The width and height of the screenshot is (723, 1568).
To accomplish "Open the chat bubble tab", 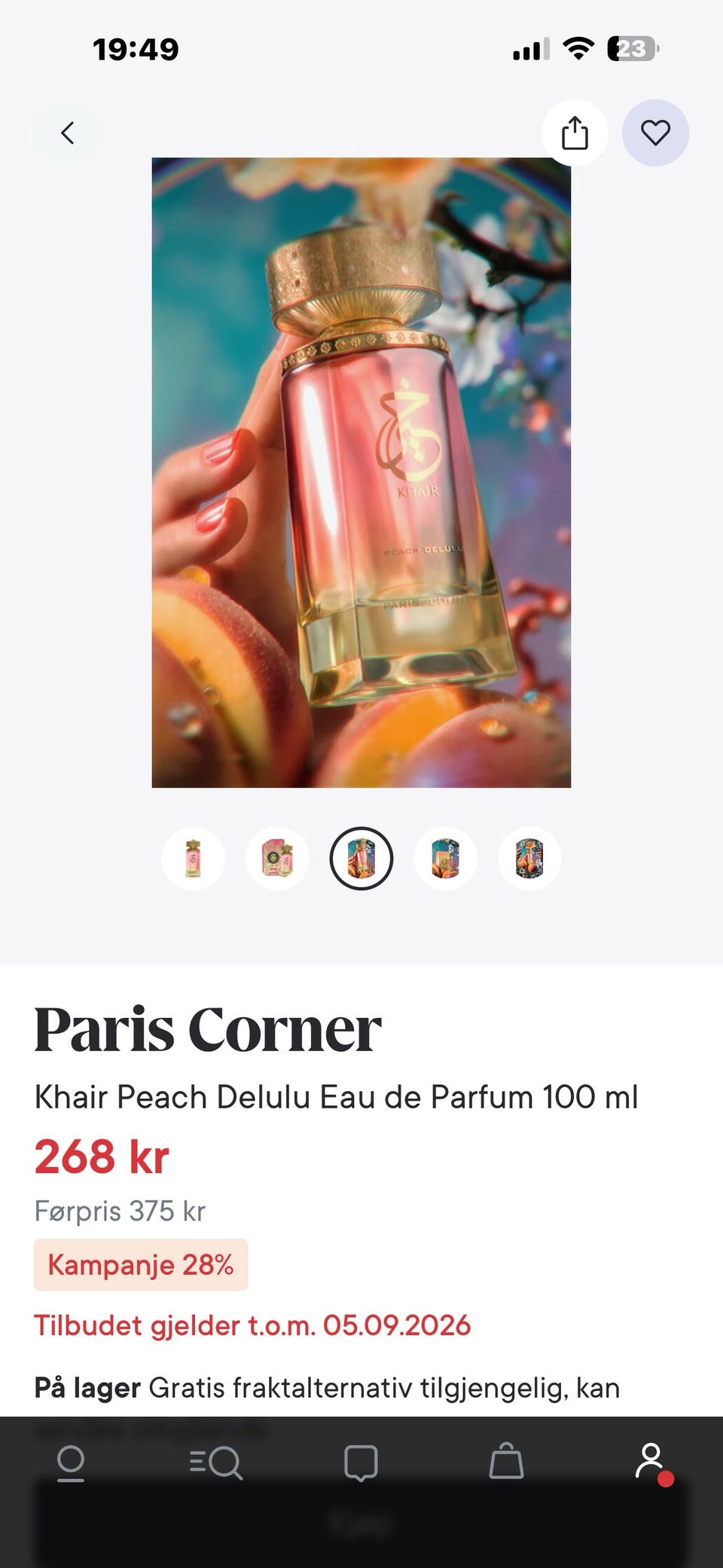I will tap(361, 1463).
